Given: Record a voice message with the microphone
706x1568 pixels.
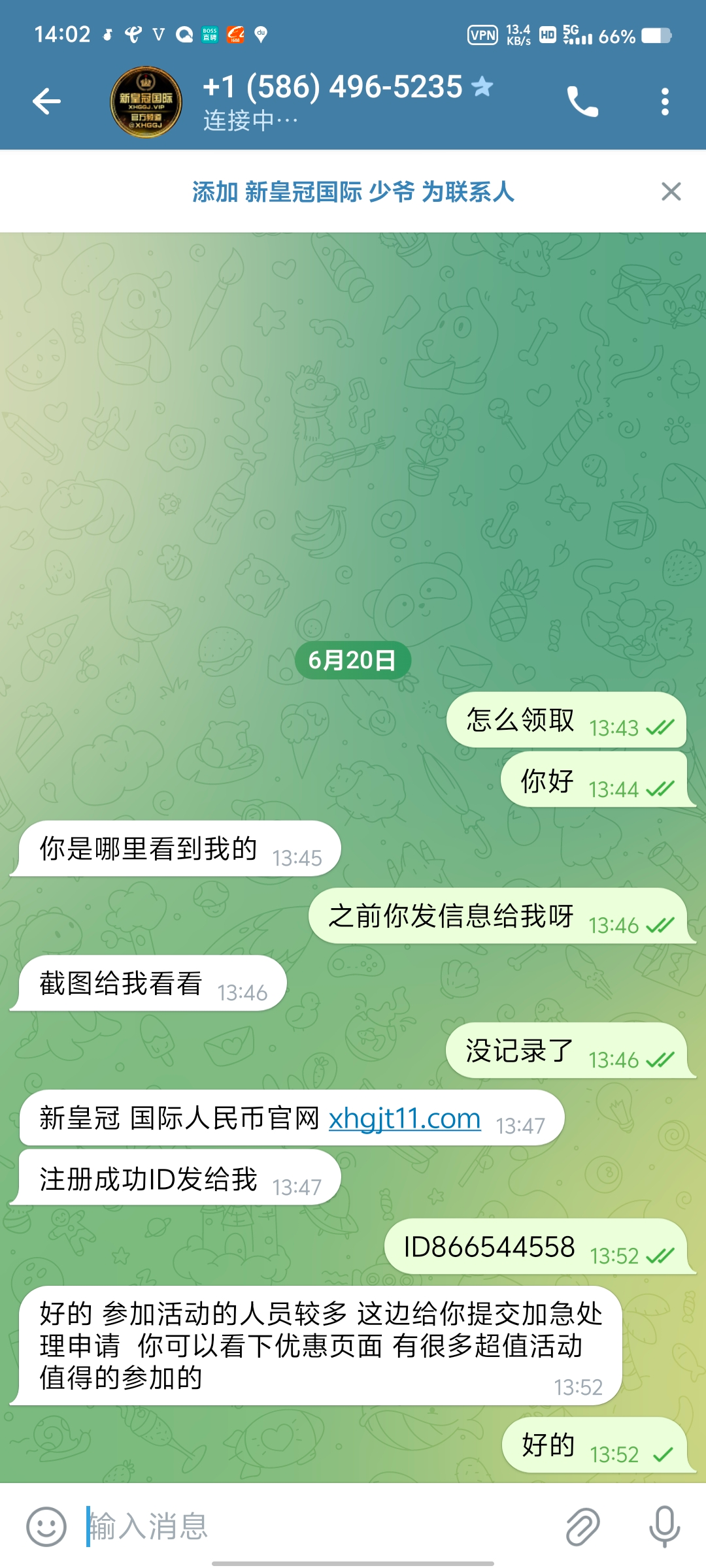Looking at the screenshot, I should (664, 1527).
